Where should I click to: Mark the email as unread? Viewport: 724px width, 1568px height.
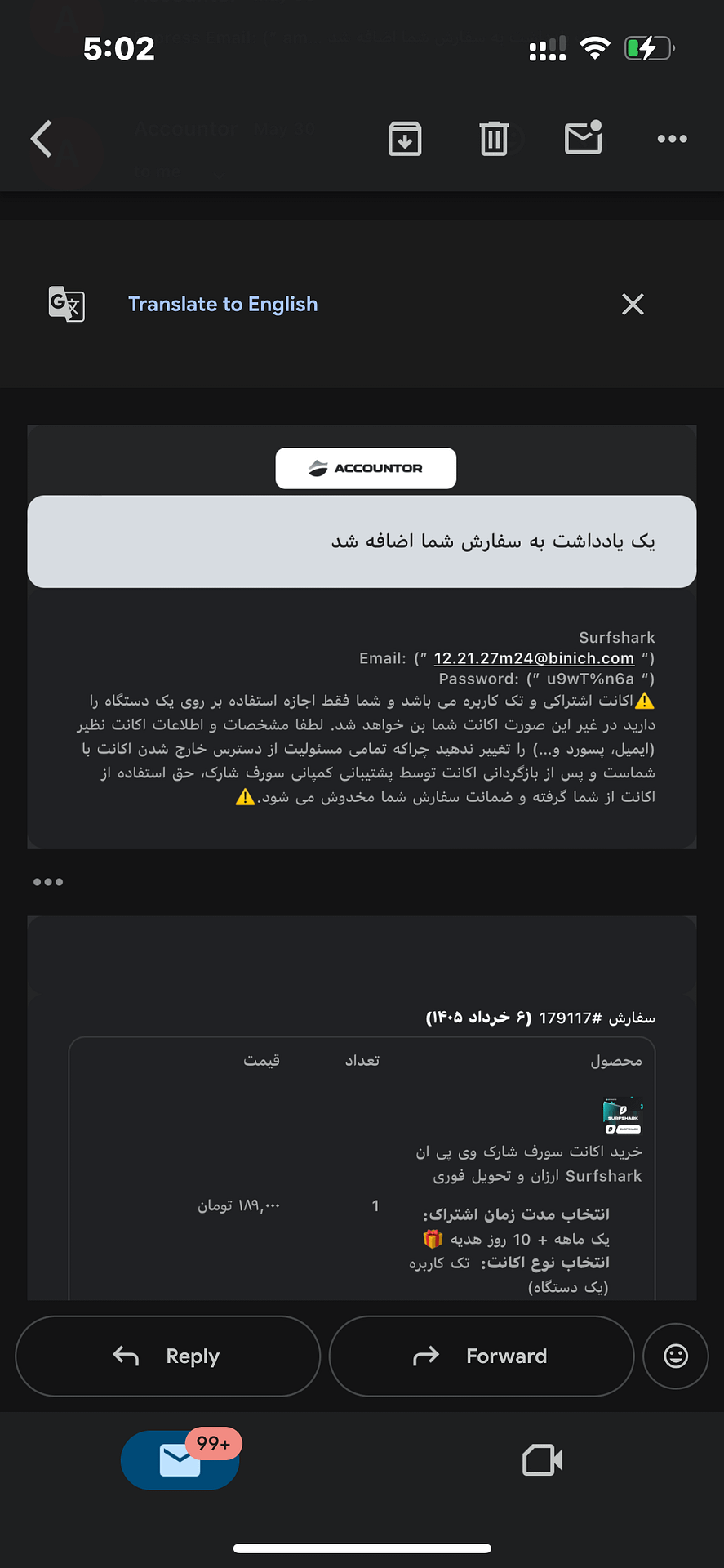[584, 137]
